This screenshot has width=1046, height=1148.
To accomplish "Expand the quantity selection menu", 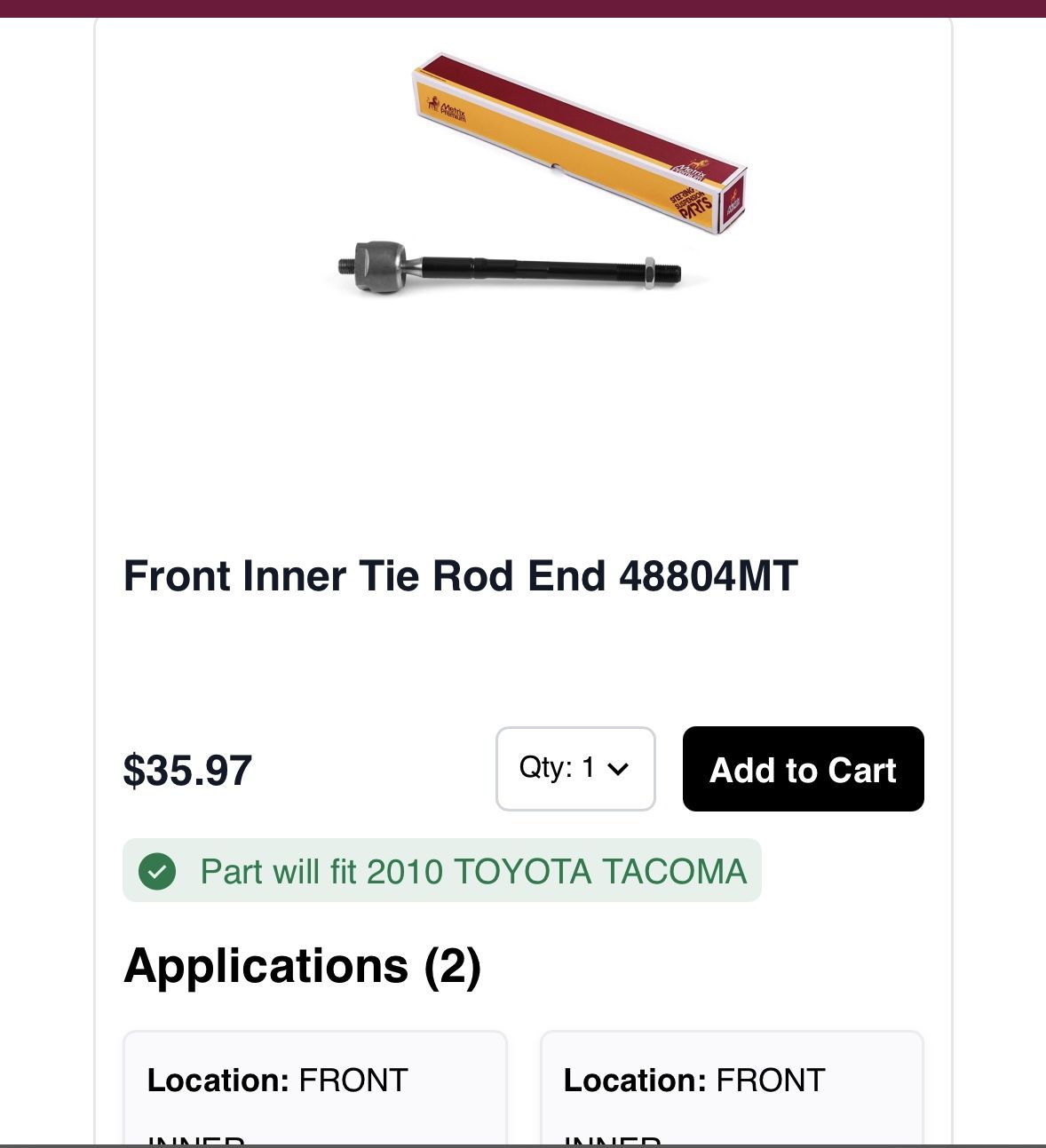I will (575, 769).
